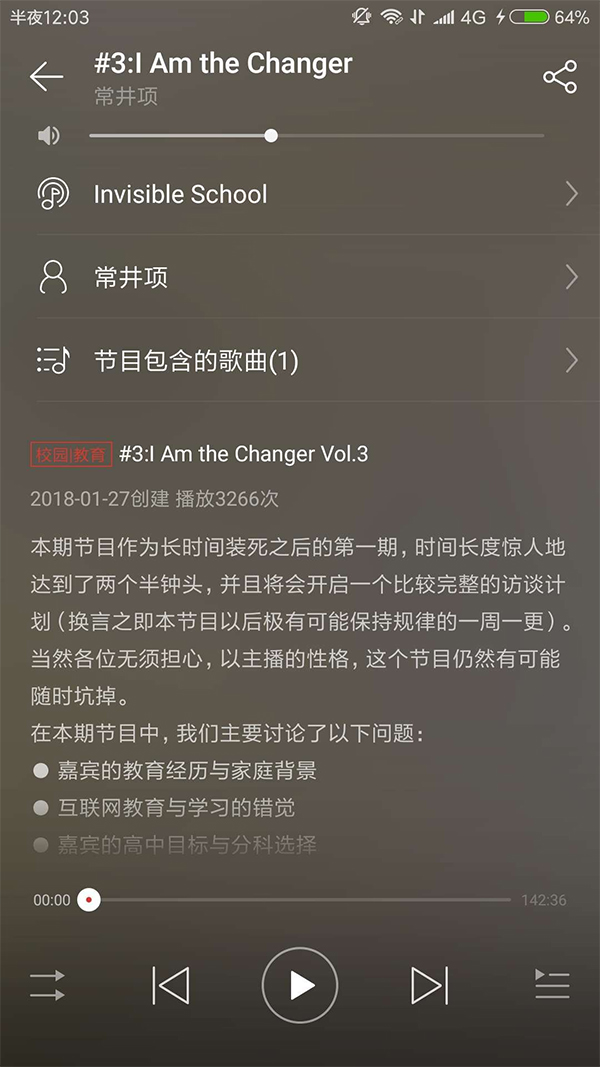Image resolution: width=600 pixels, height=1067 pixels.
Task: Adjust the volume slider
Action: point(271,136)
